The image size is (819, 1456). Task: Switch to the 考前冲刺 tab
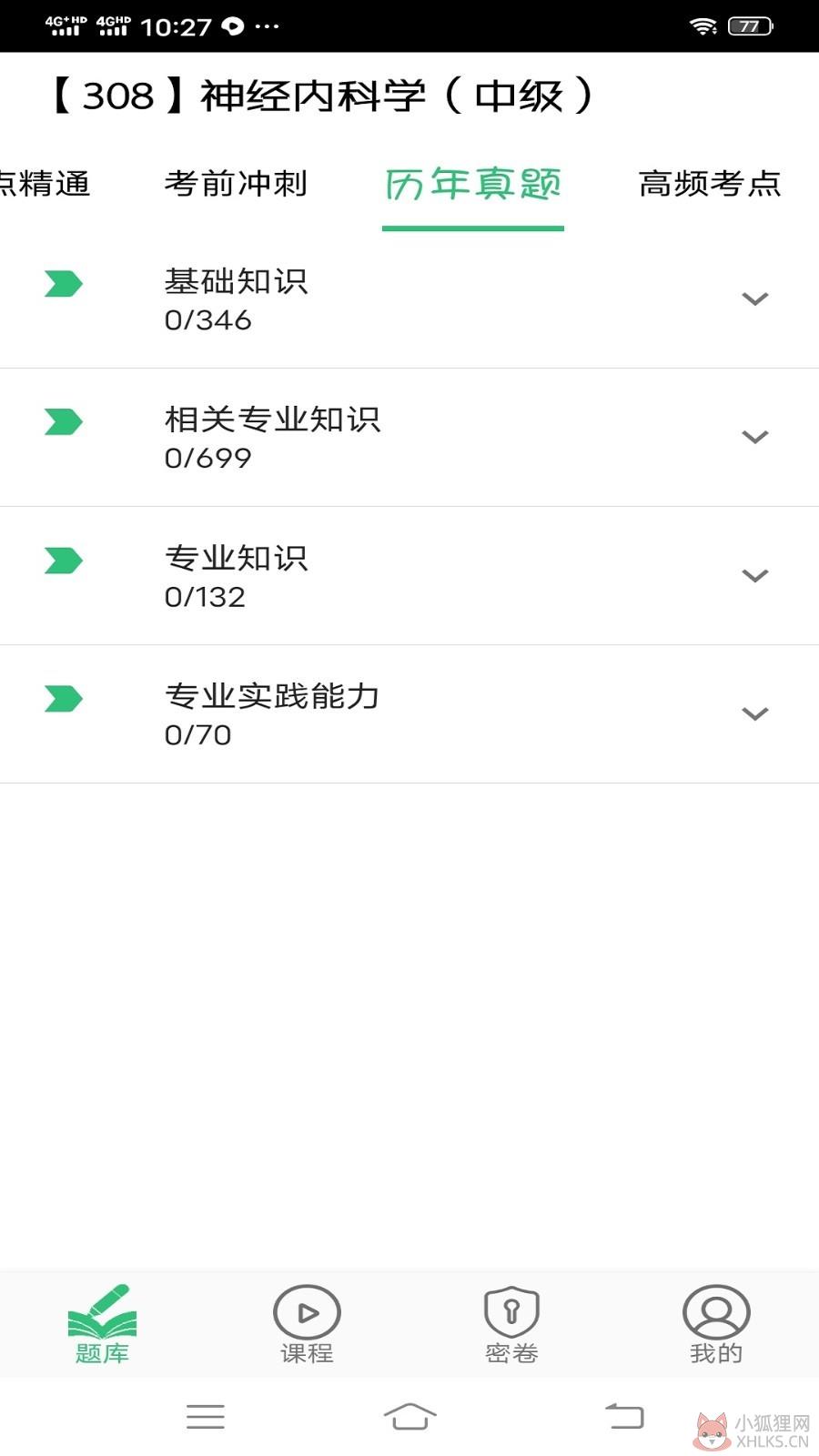[x=236, y=184]
